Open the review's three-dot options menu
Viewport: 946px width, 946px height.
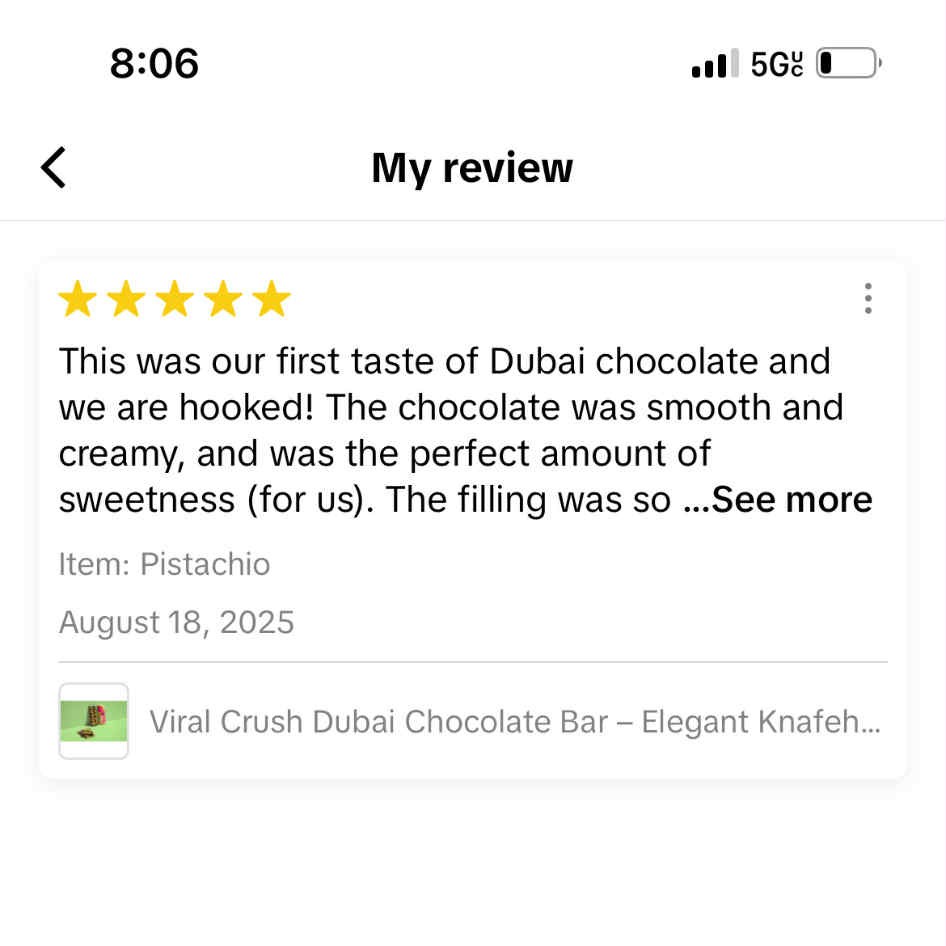coord(867,298)
